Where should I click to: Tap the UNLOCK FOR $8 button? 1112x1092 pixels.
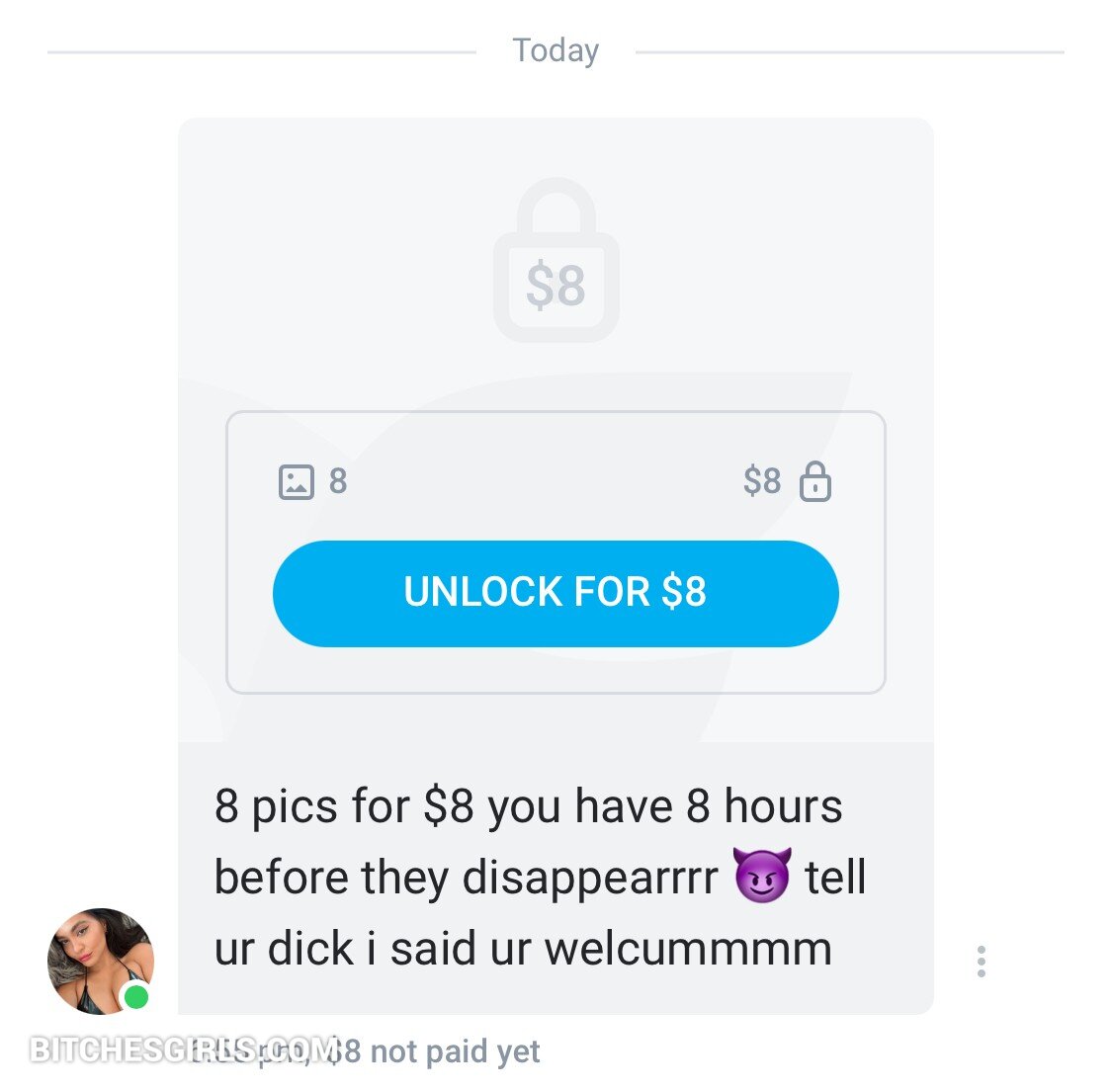point(556,593)
